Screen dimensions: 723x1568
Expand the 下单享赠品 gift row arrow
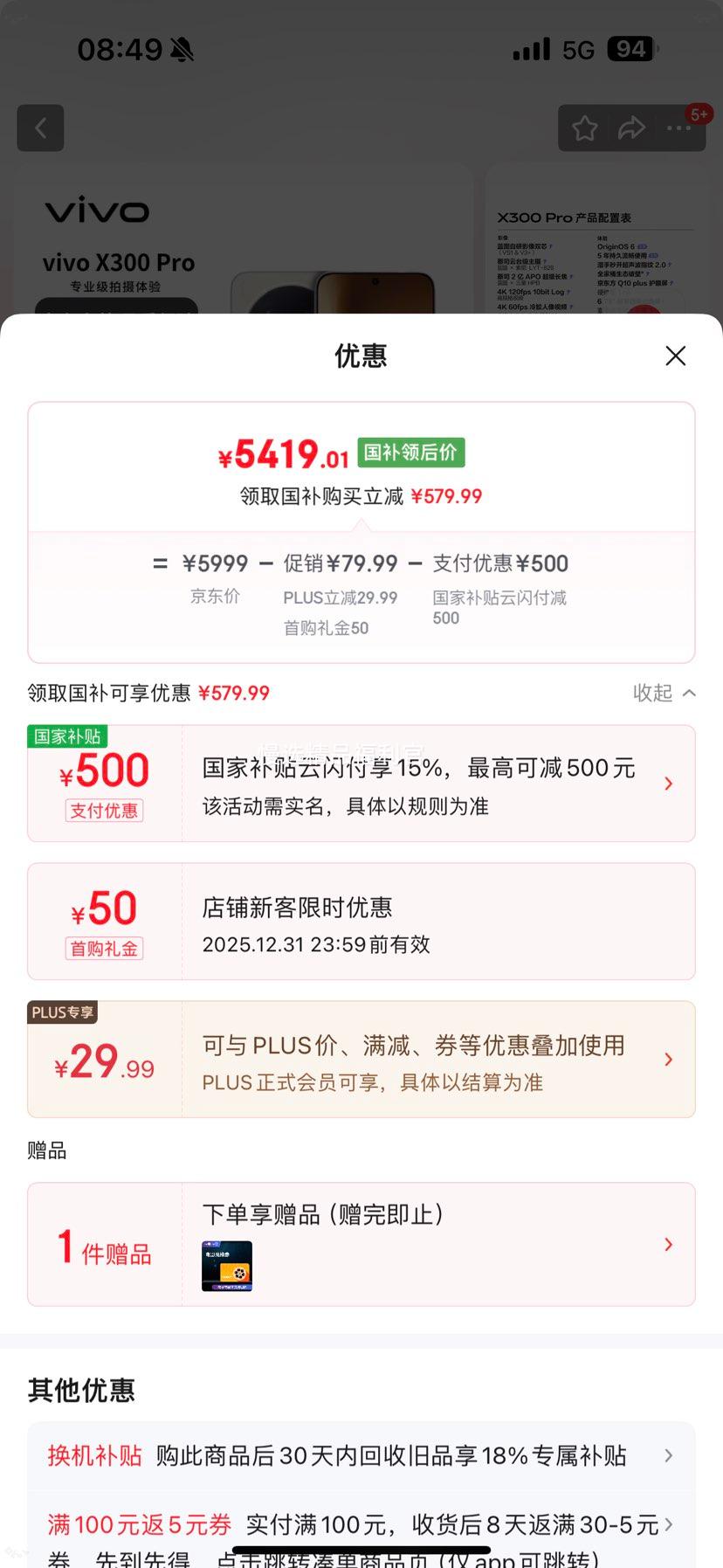[x=669, y=1244]
